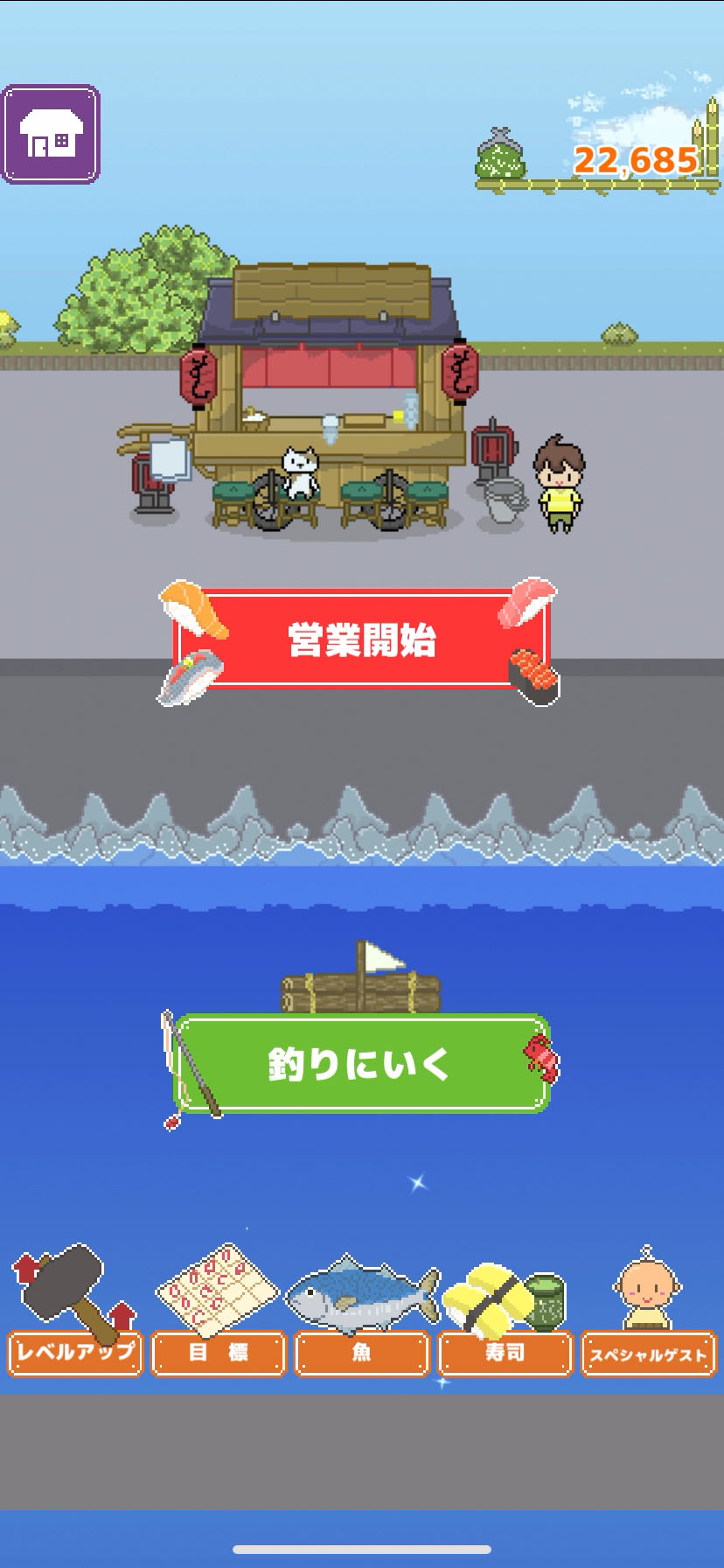The width and height of the screenshot is (724, 1568).
Task: Open the レベルアップ menu
Action: 75,1352
